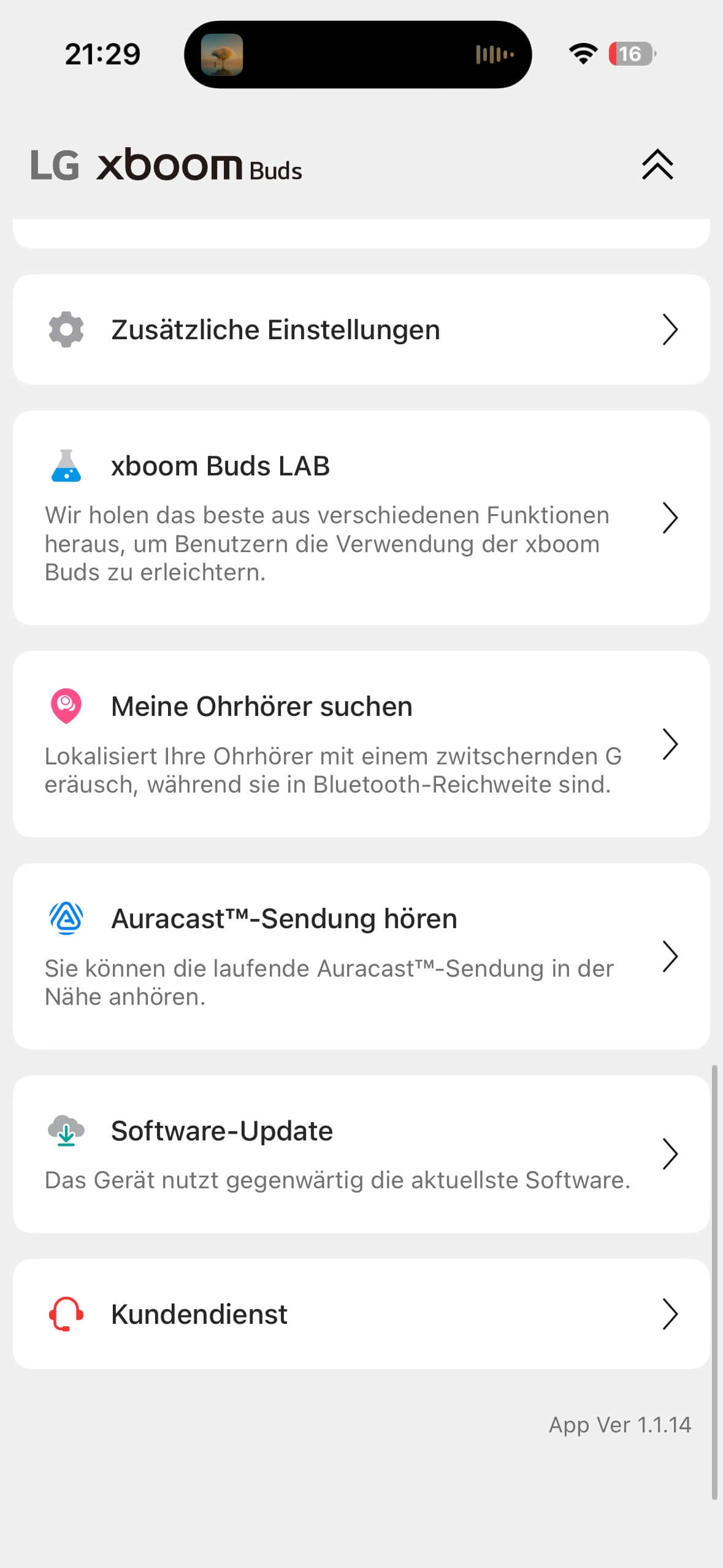Open Zusätzliche Einstellungen
The width and height of the screenshot is (723, 1568).
pos(361,329)
